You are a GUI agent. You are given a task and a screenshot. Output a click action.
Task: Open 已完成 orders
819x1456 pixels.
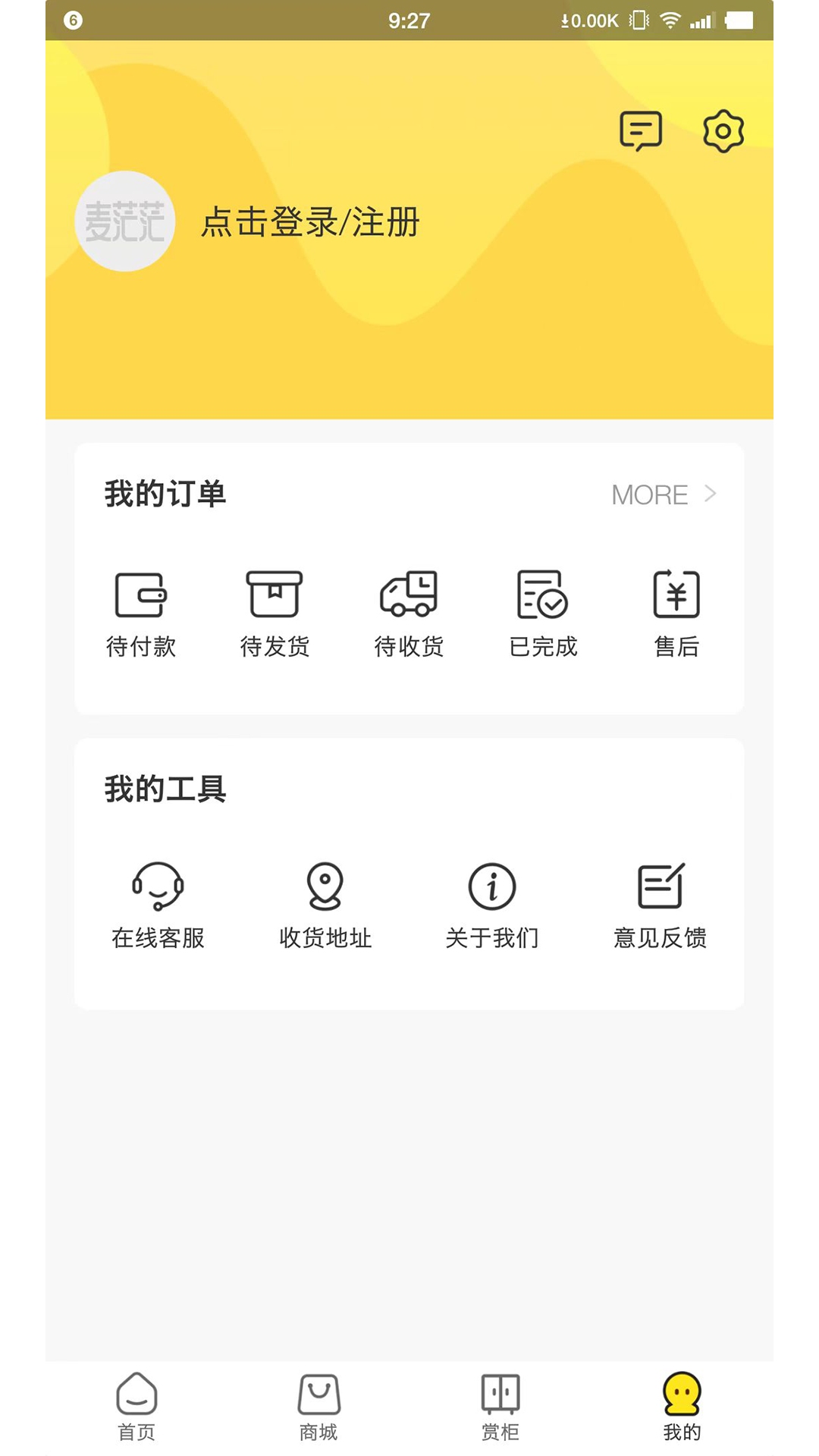click(x=543, y=614)
